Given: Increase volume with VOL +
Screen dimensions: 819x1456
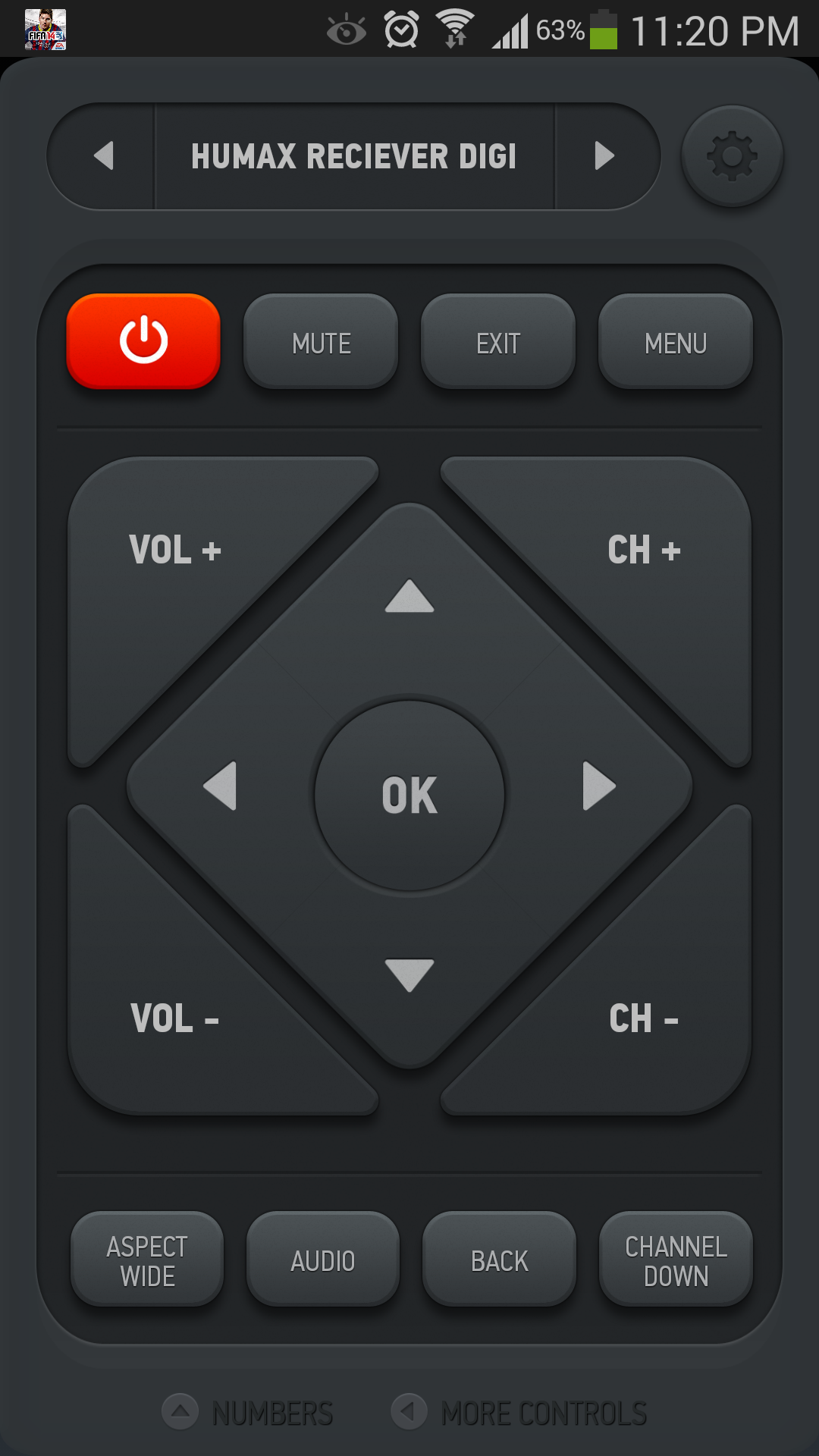Looking at the screenshot, I should [x=175, y=551].
